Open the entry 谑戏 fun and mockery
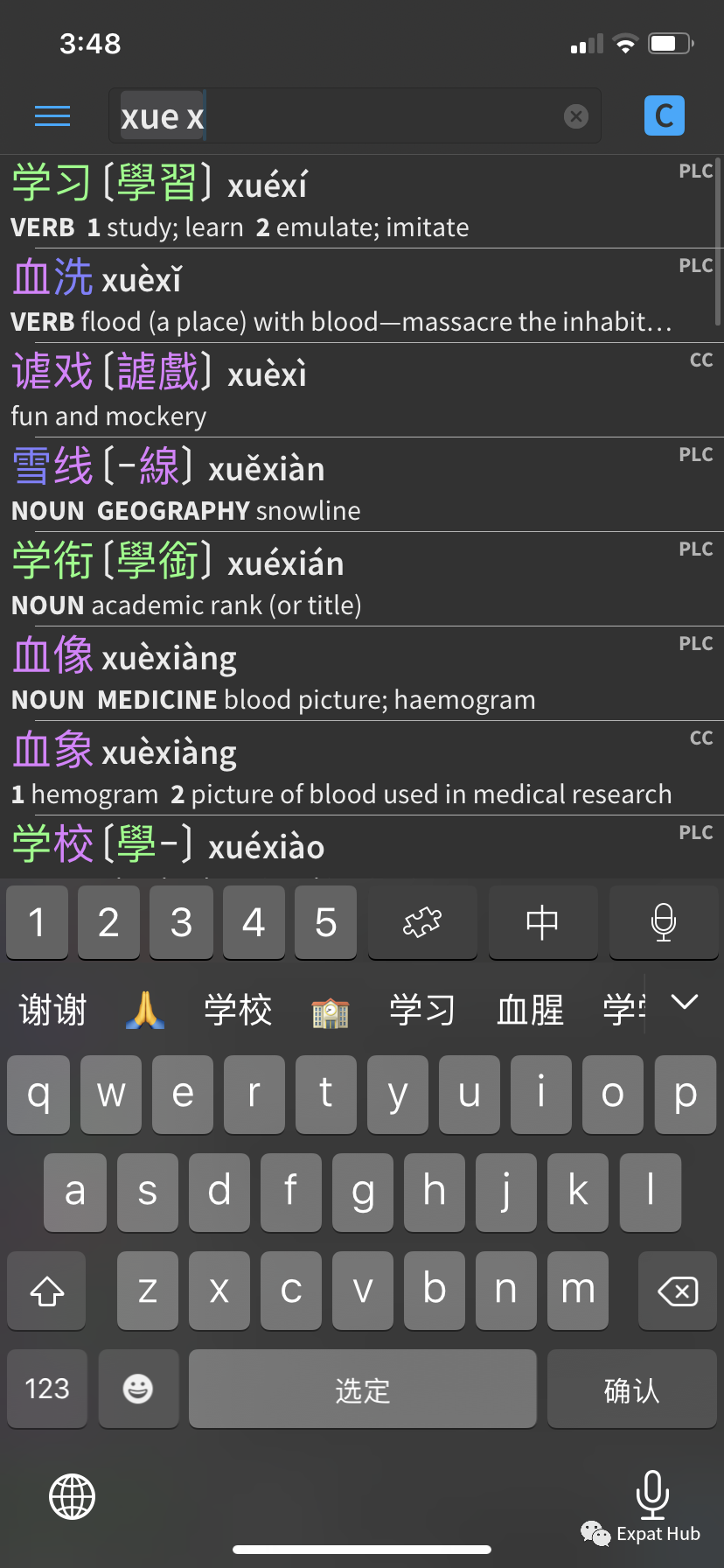 [362, 391]
